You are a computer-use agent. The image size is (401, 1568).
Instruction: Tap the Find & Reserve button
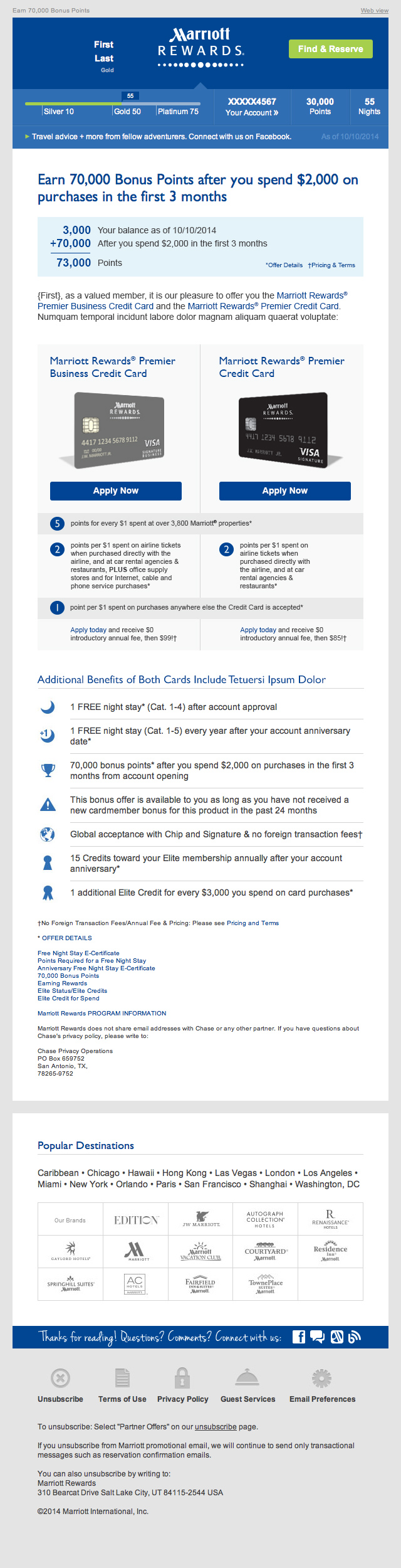coord(330,49)
